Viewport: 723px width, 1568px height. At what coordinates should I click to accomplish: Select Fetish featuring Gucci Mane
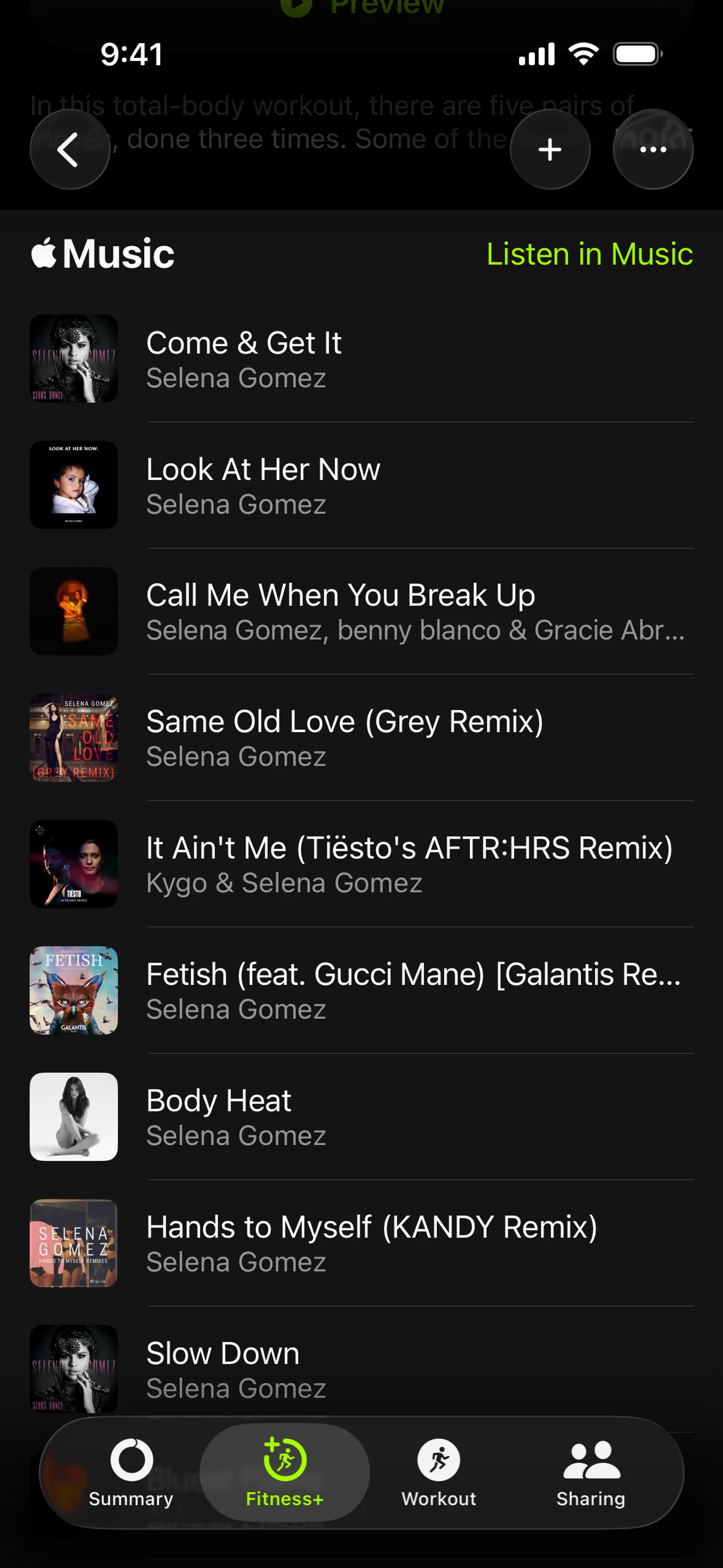[x=361, y=990]
